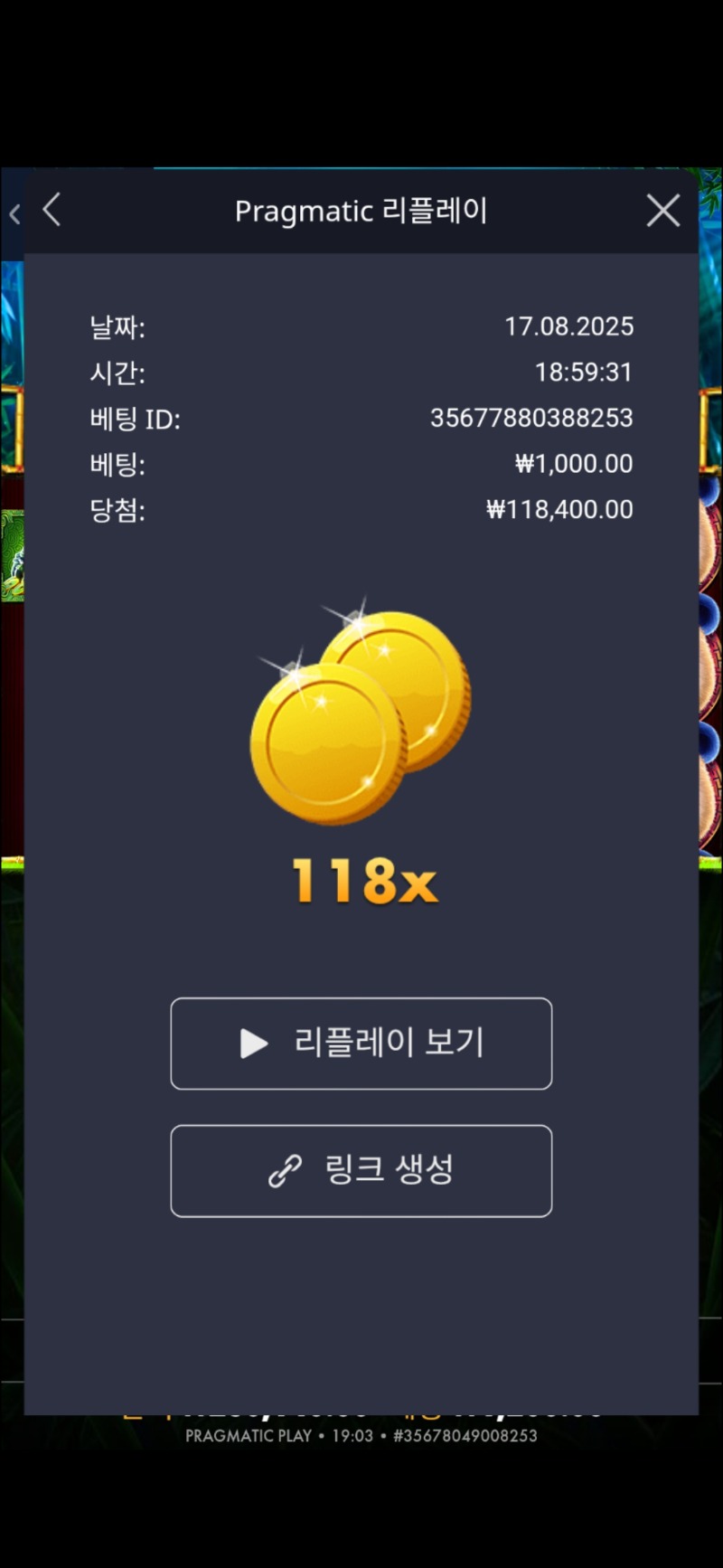Tap the 리플레이 보기 button
The image size is (723, 1568).
pyautogui.click(x=361, y=1044)
